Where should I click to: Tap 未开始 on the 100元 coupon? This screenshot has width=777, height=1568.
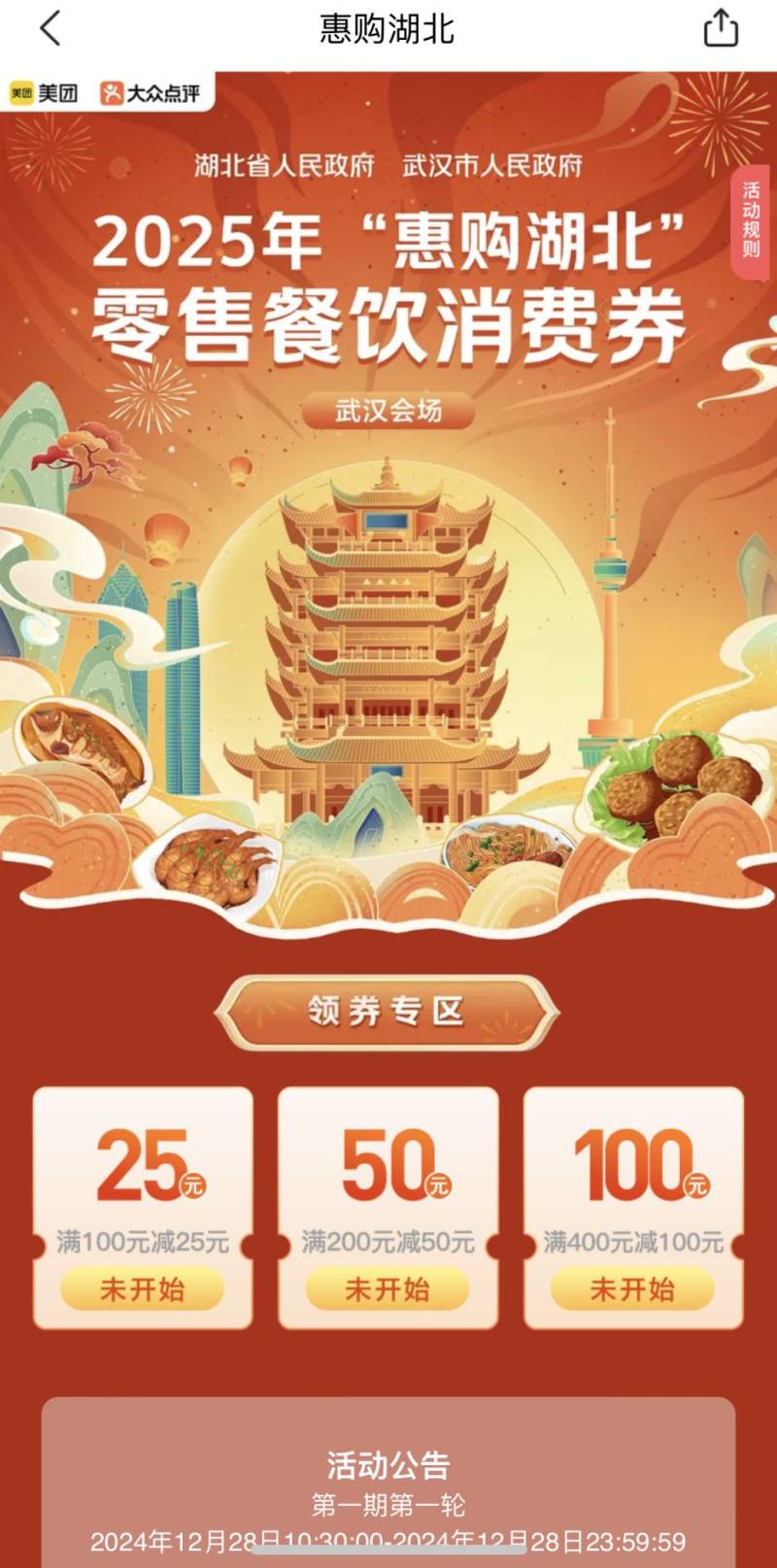point(632,1289)
